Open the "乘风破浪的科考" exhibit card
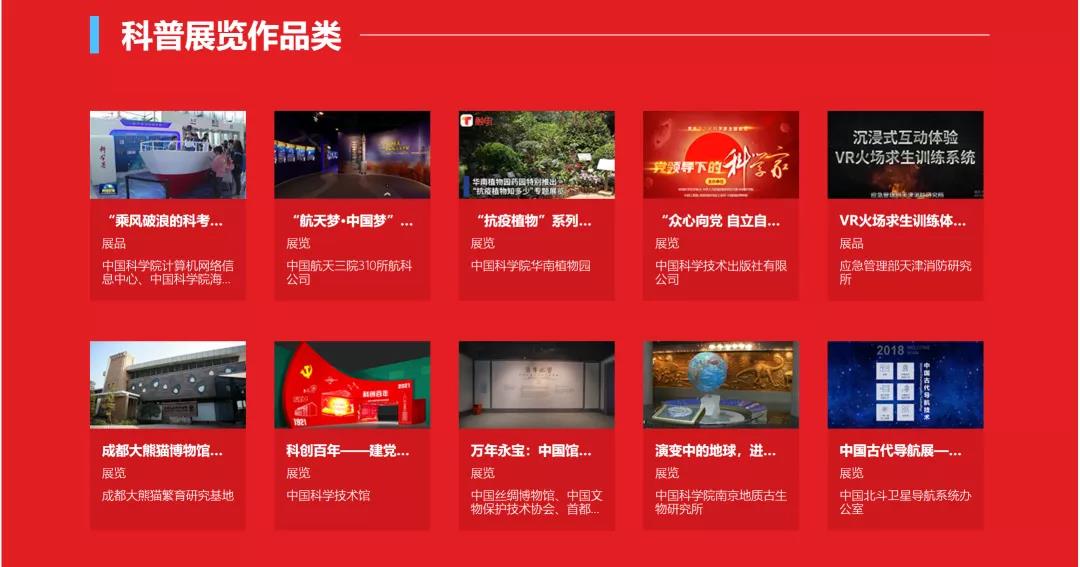This screenshot has width=1080, height=567. (x=167, y=205)
